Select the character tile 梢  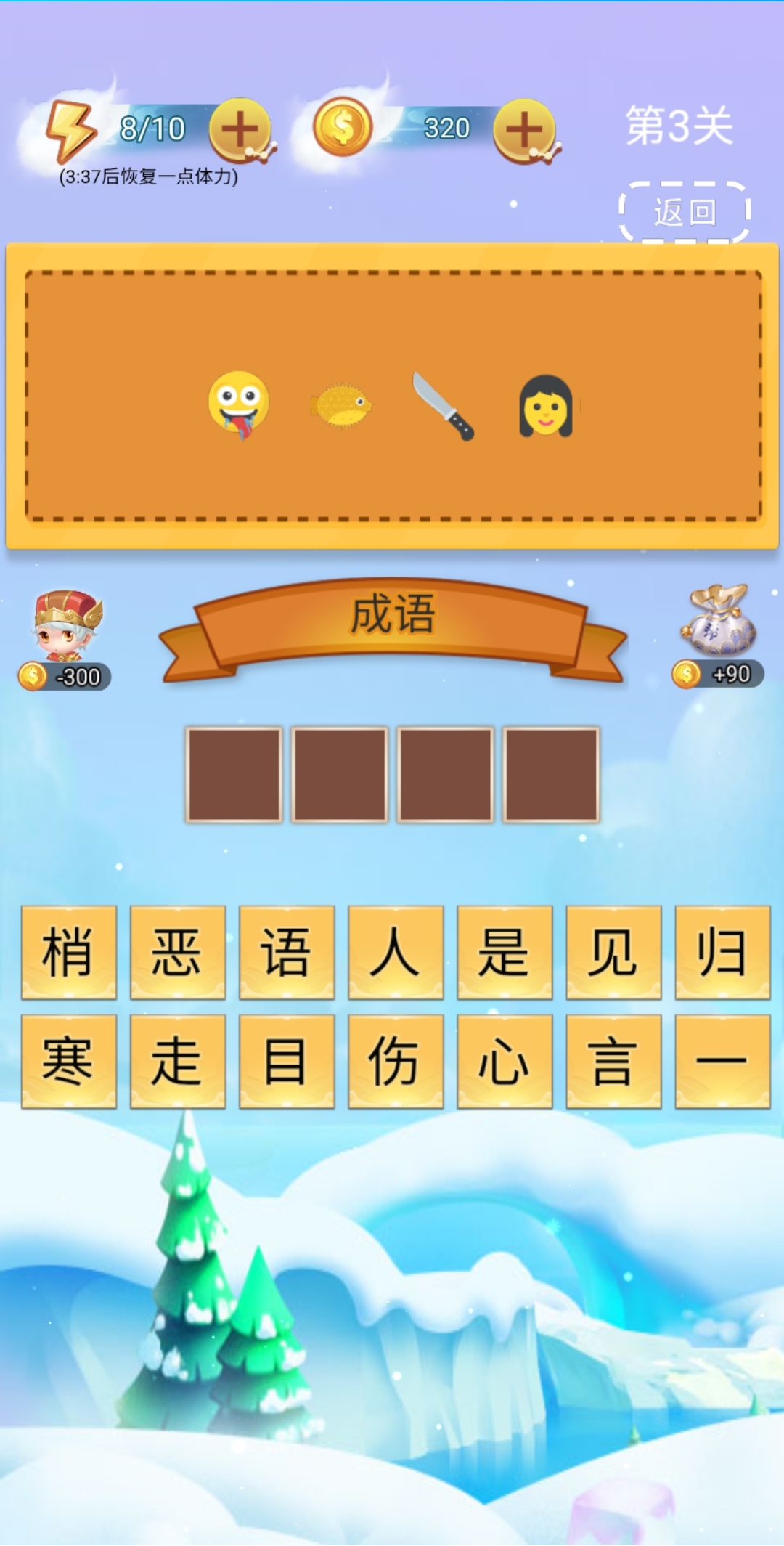point(69,952)
